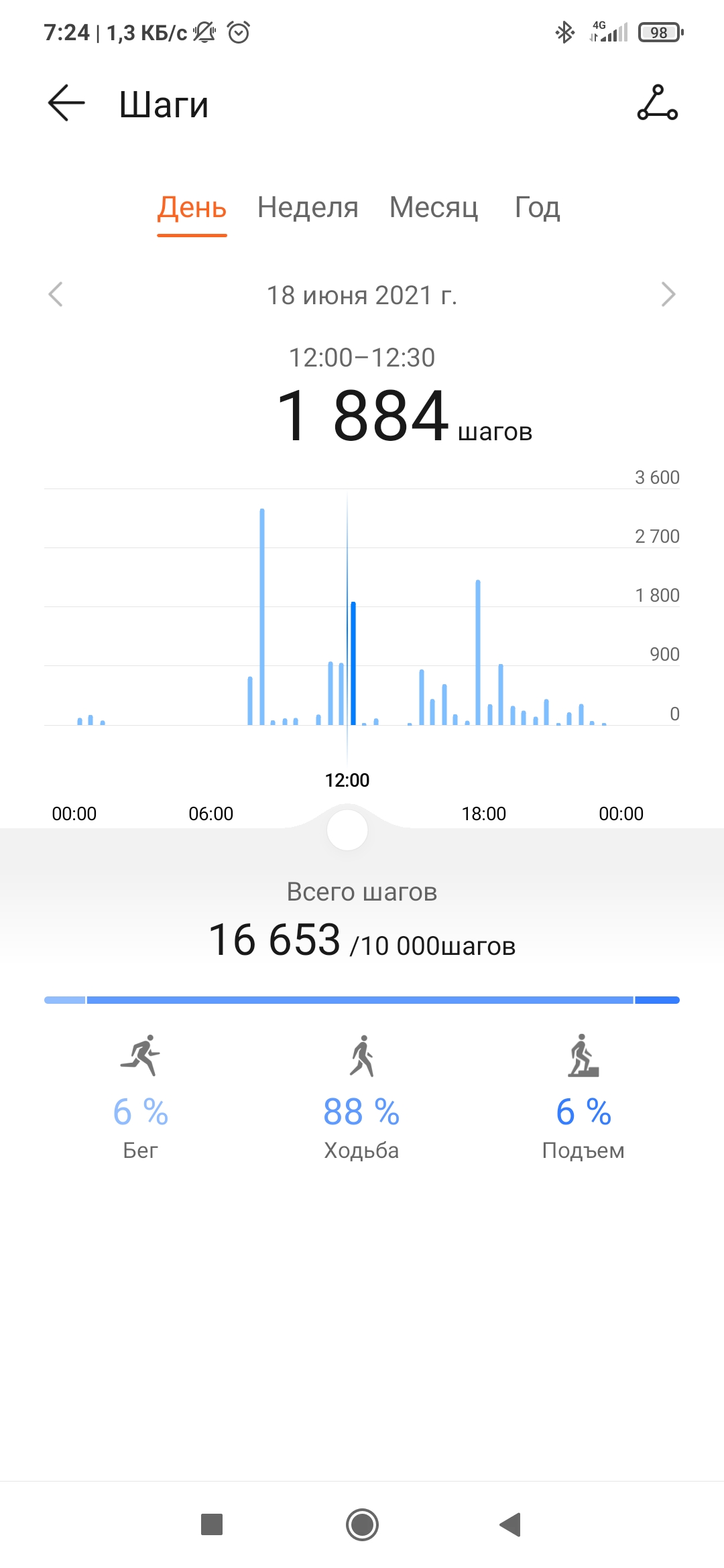Tap the system home button
This screenshot has height=1568, width=724.
(362, 1525)
